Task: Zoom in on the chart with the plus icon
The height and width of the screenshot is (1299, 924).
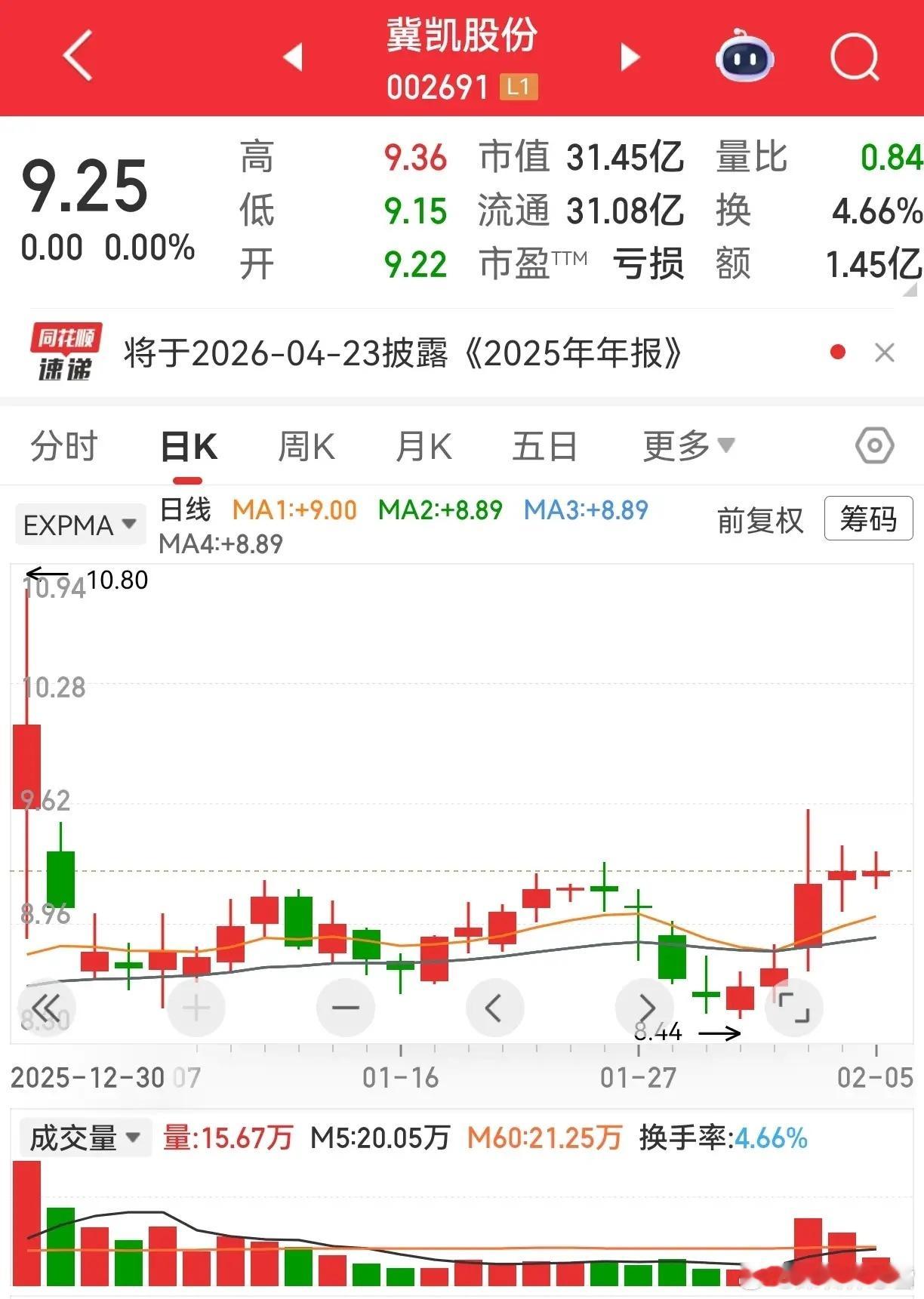Action: tap(195, 1007)
